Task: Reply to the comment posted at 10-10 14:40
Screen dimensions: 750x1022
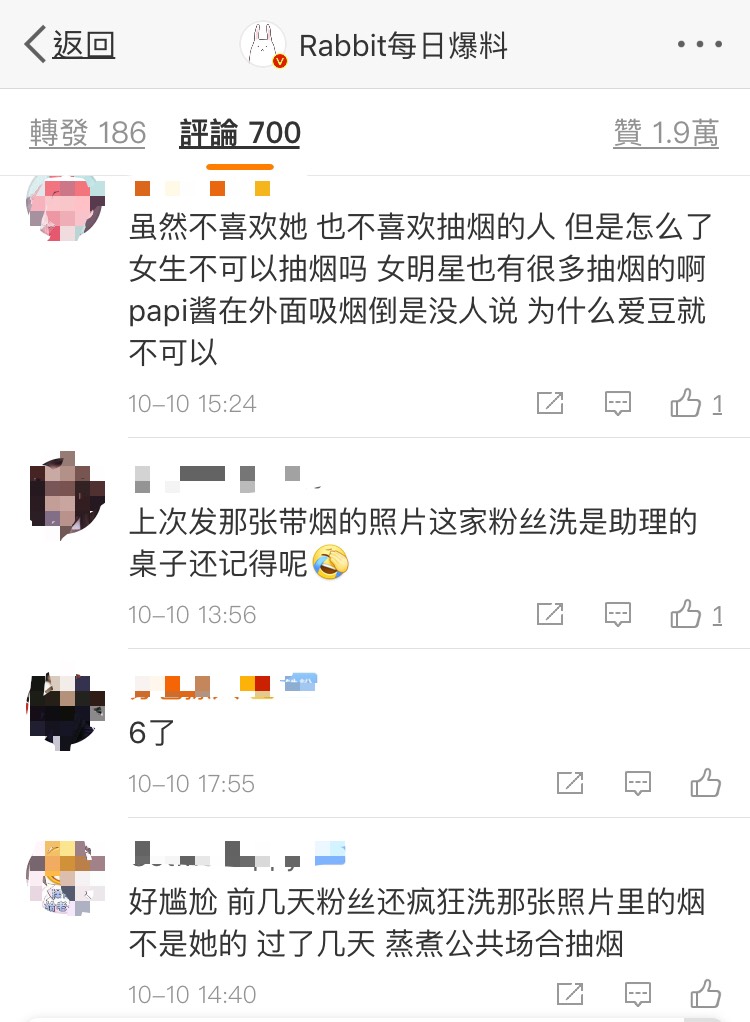Action: [x=638, y=994]
